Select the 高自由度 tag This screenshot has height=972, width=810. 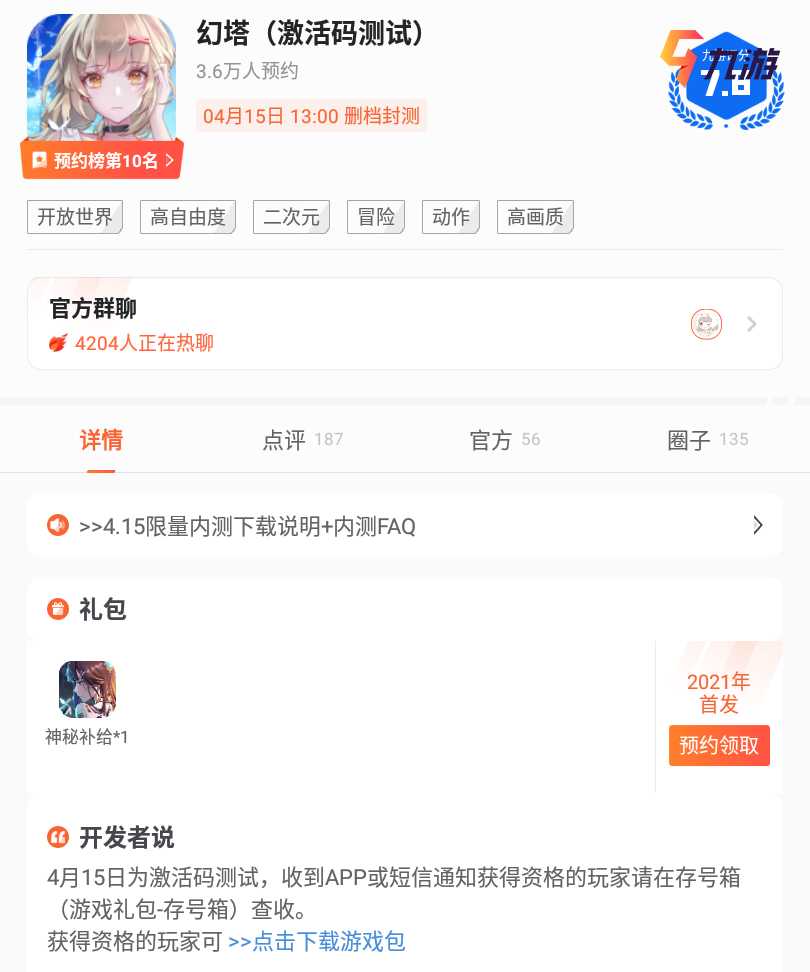(x=188, y=217)
